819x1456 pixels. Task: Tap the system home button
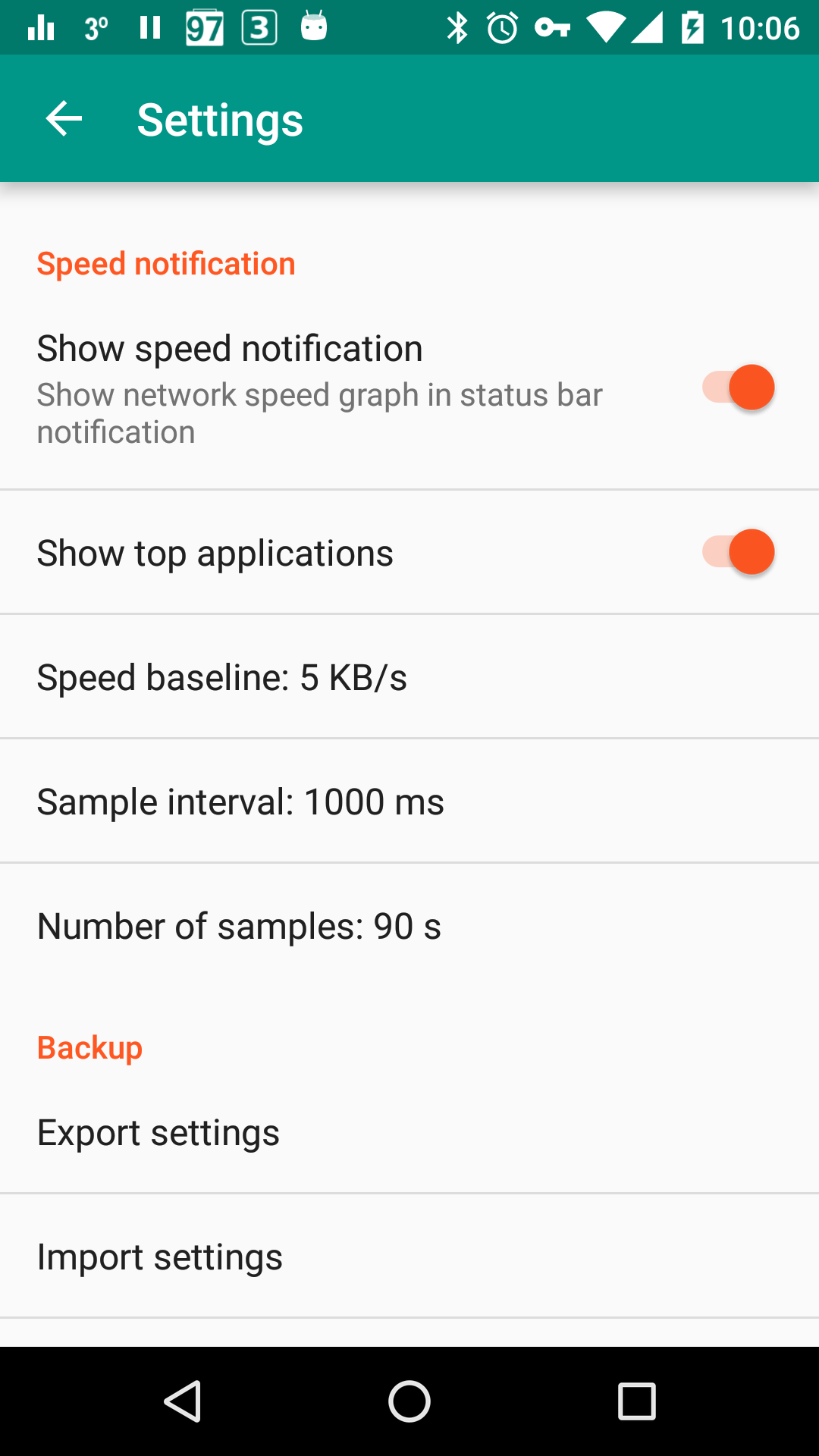click(x=409, y=1401)
